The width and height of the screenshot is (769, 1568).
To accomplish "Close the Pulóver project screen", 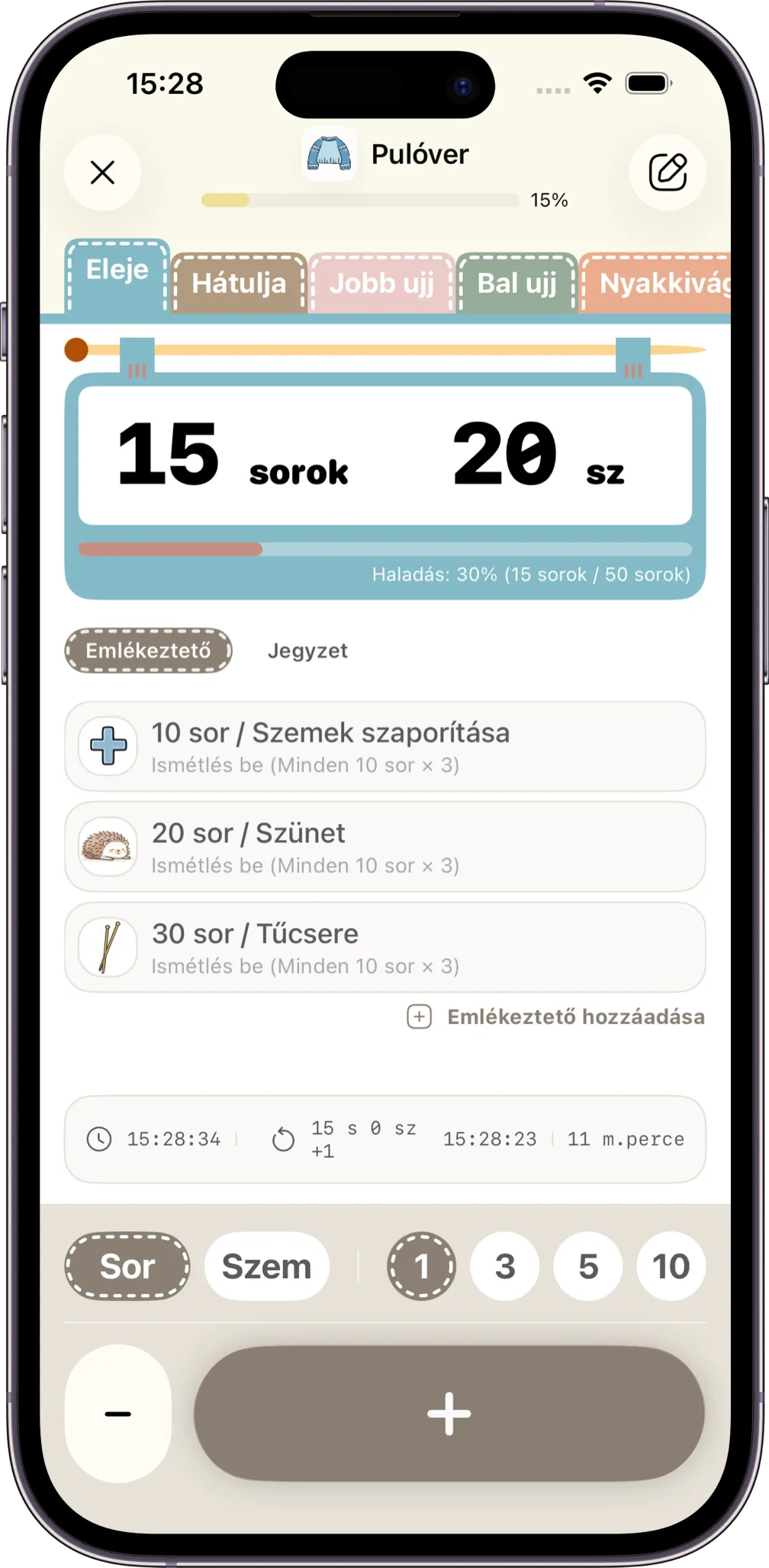I will (102, 172).
